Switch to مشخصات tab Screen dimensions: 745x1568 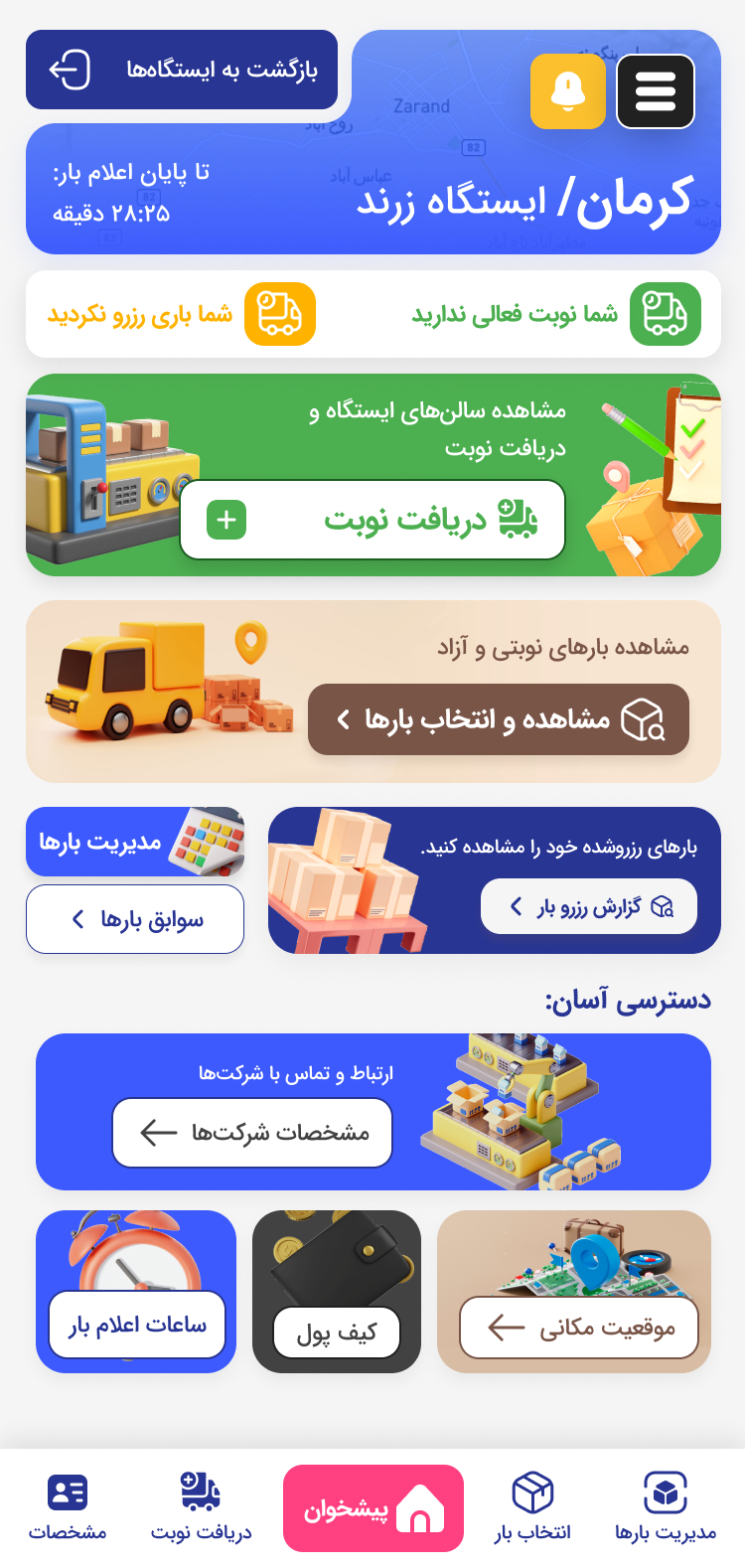68,1507
